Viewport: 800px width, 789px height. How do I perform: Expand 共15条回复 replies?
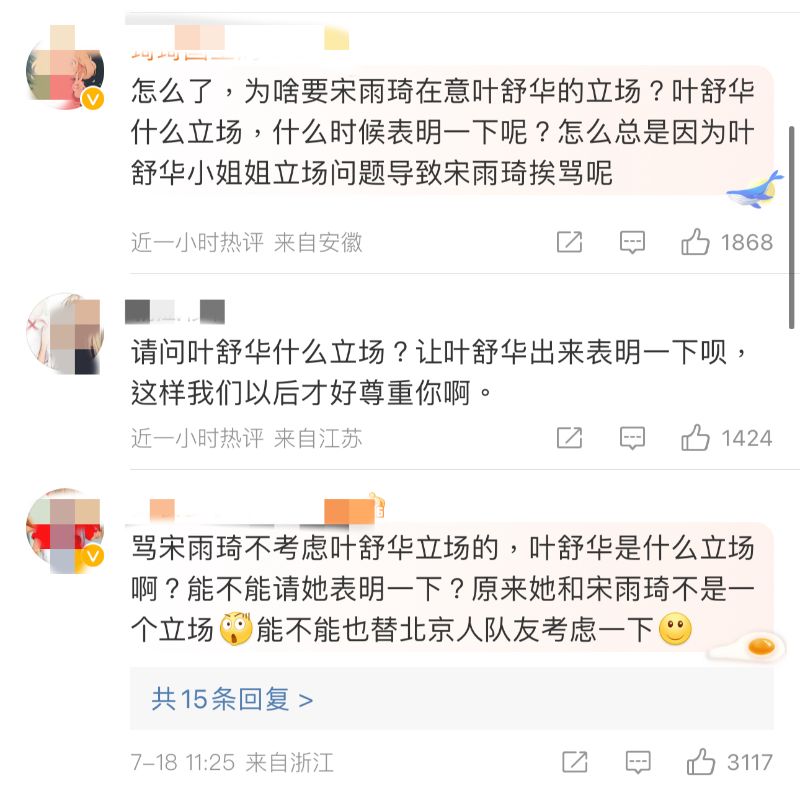[x=232, y=699]
